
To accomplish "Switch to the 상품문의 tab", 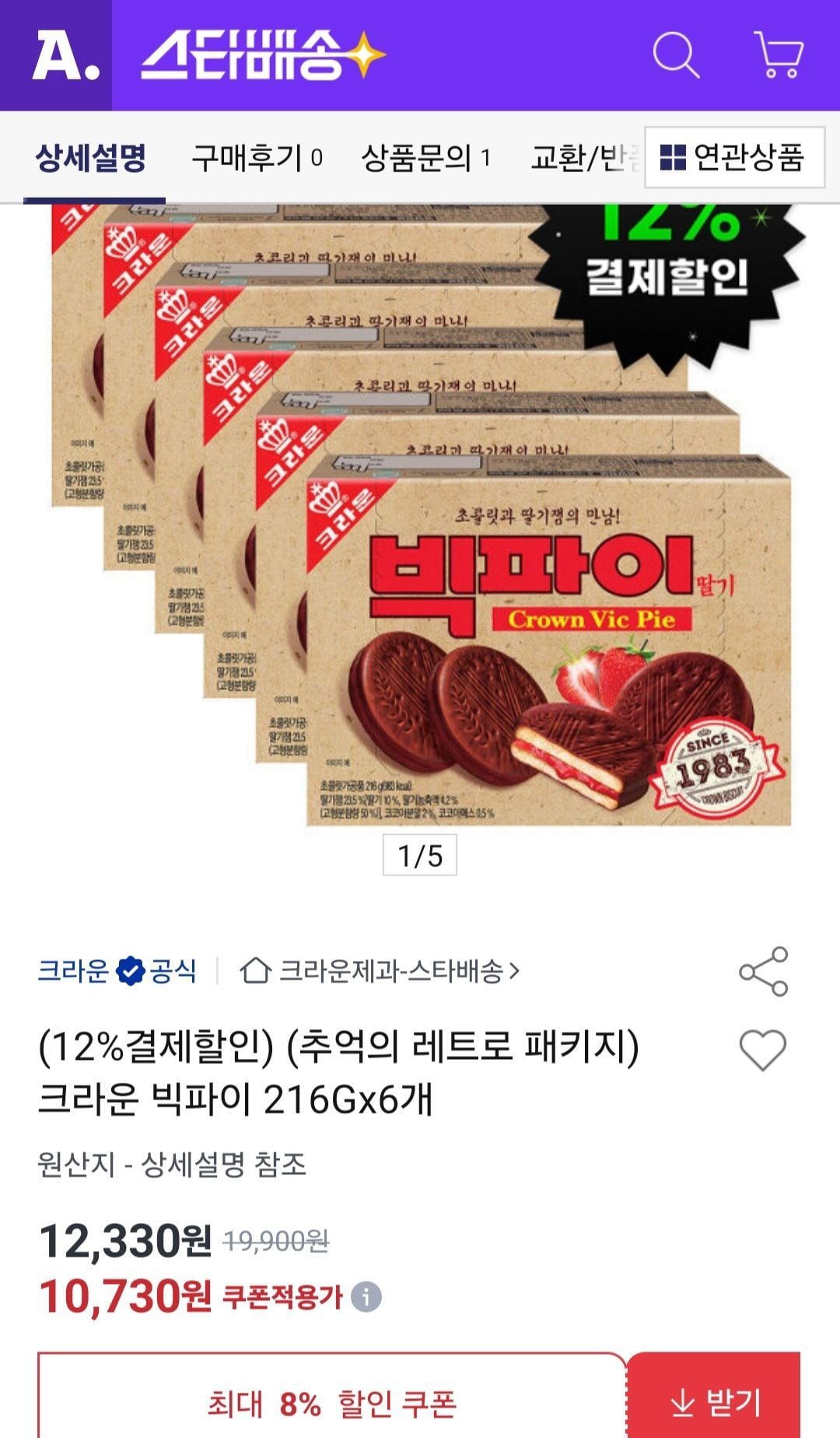I will [425, 159].
